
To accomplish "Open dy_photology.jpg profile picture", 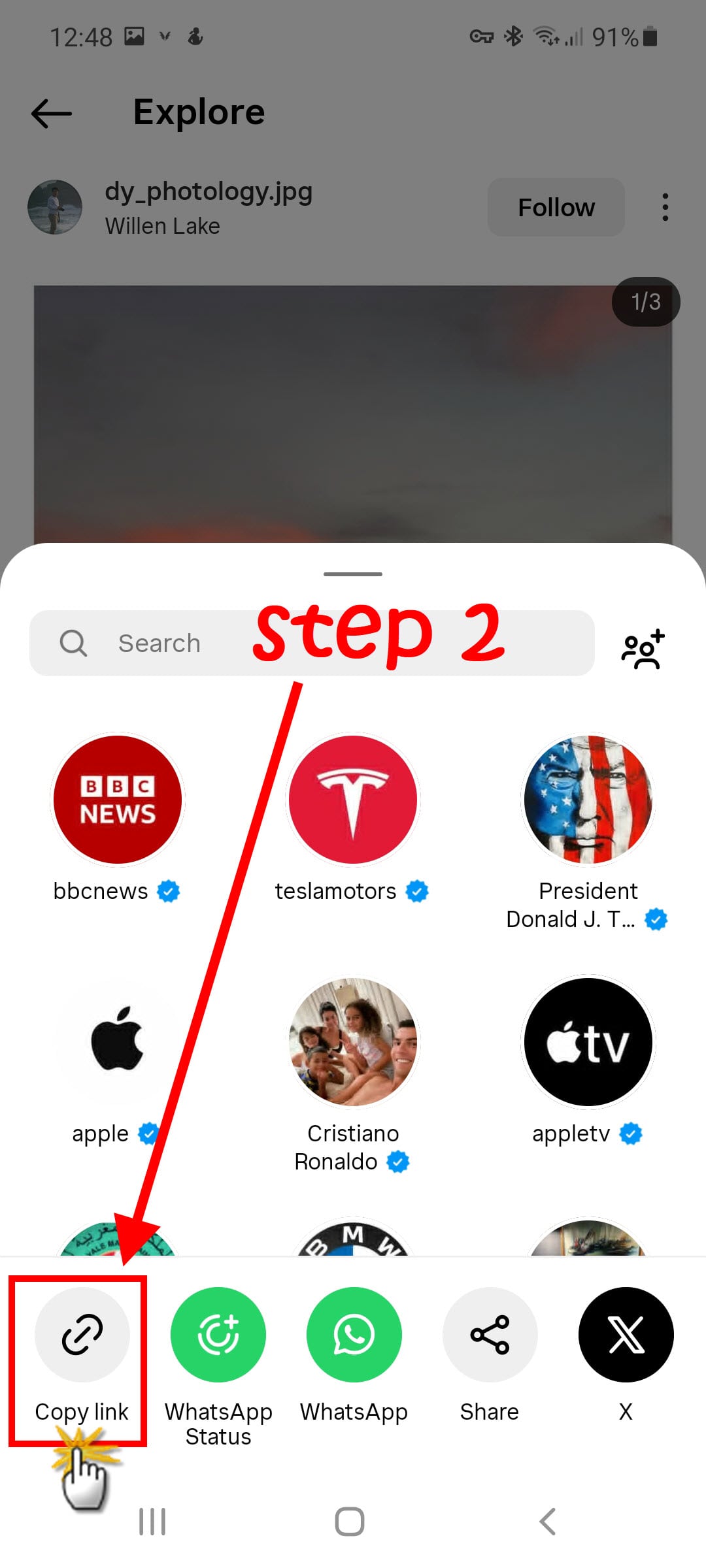I will click(55, 207).
